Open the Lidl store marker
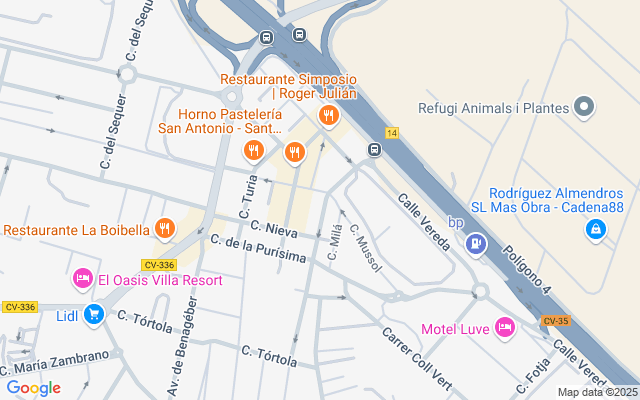The image size is (640, 400). tap(94, 314)
